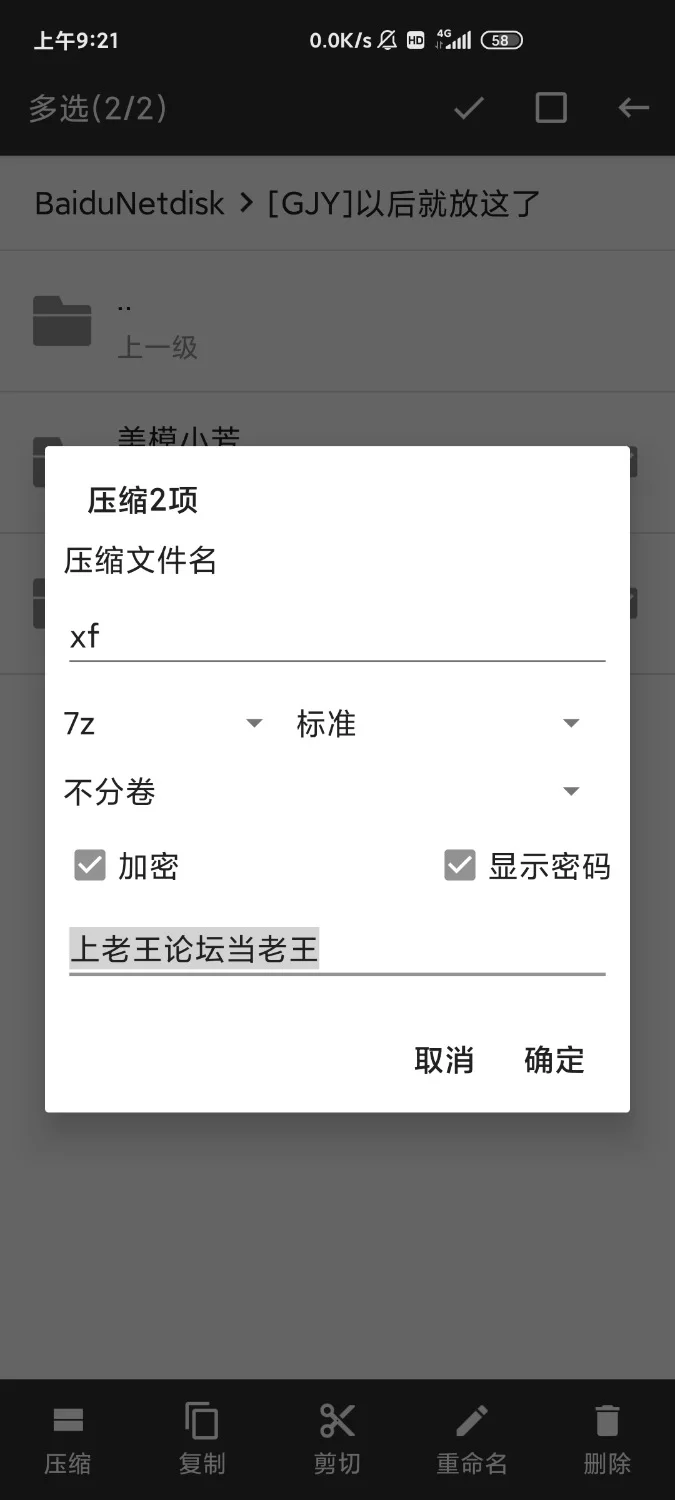Image resolution: width=675 pixels, height=1500 pixels.
Task: Exit multi-select with the back arrow
Action: [x=633, y=108]
